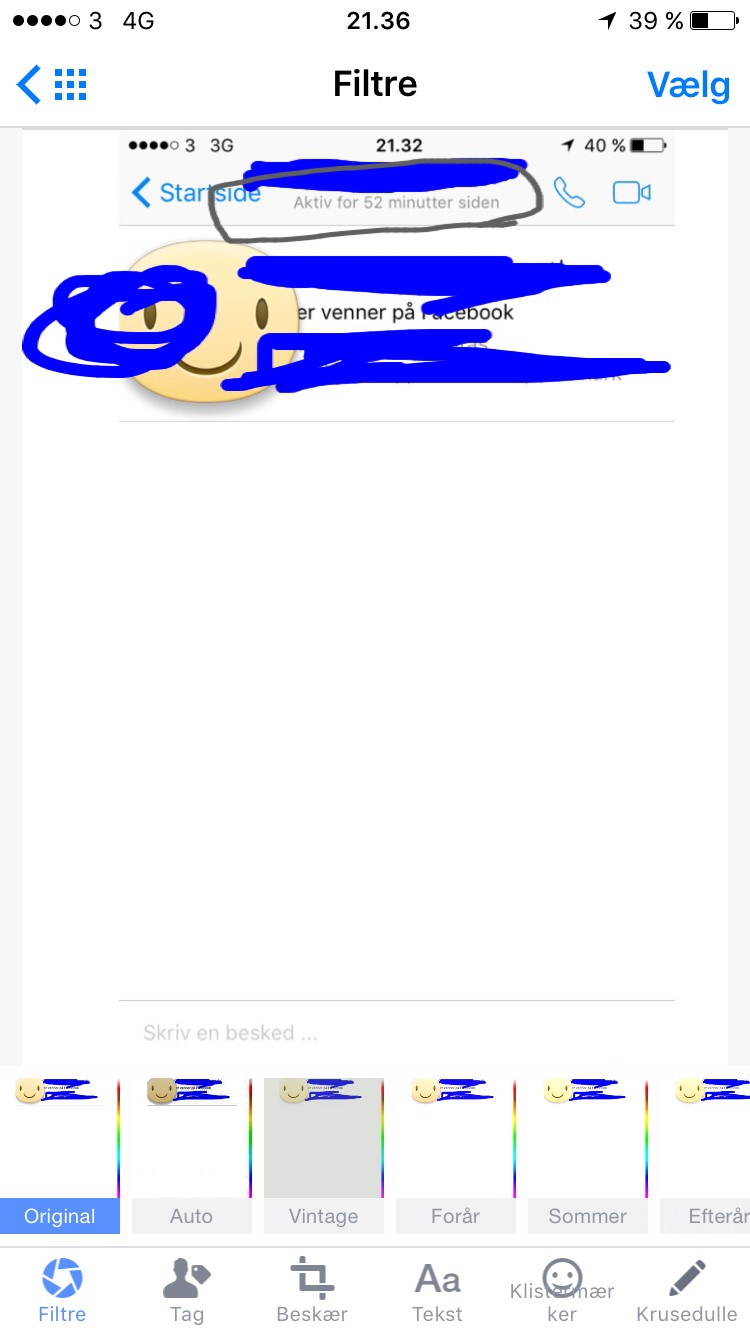Screen dimensions: 750x1334
Task: Switch to the Filtre tab
Action: coord(62,1290)
